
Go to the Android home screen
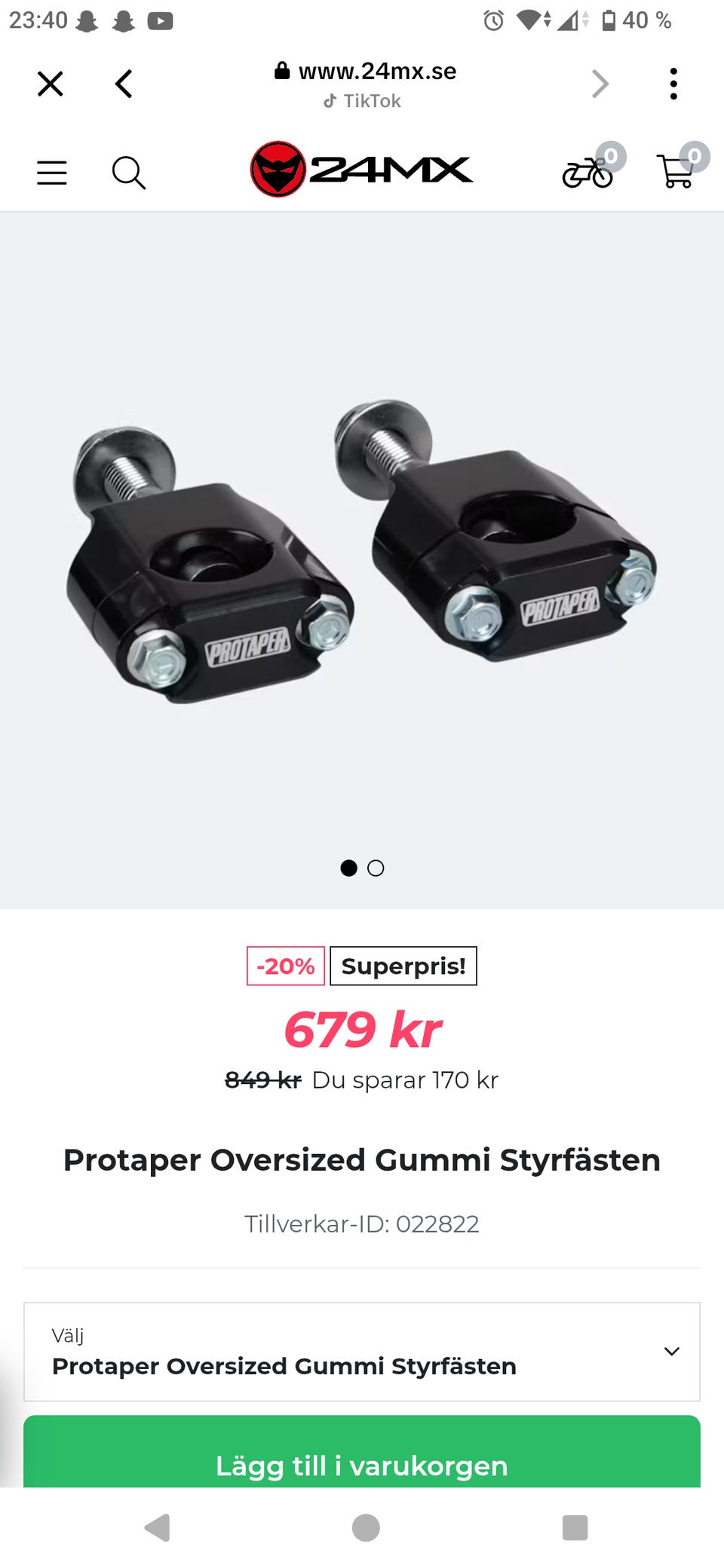(366, 1528)
